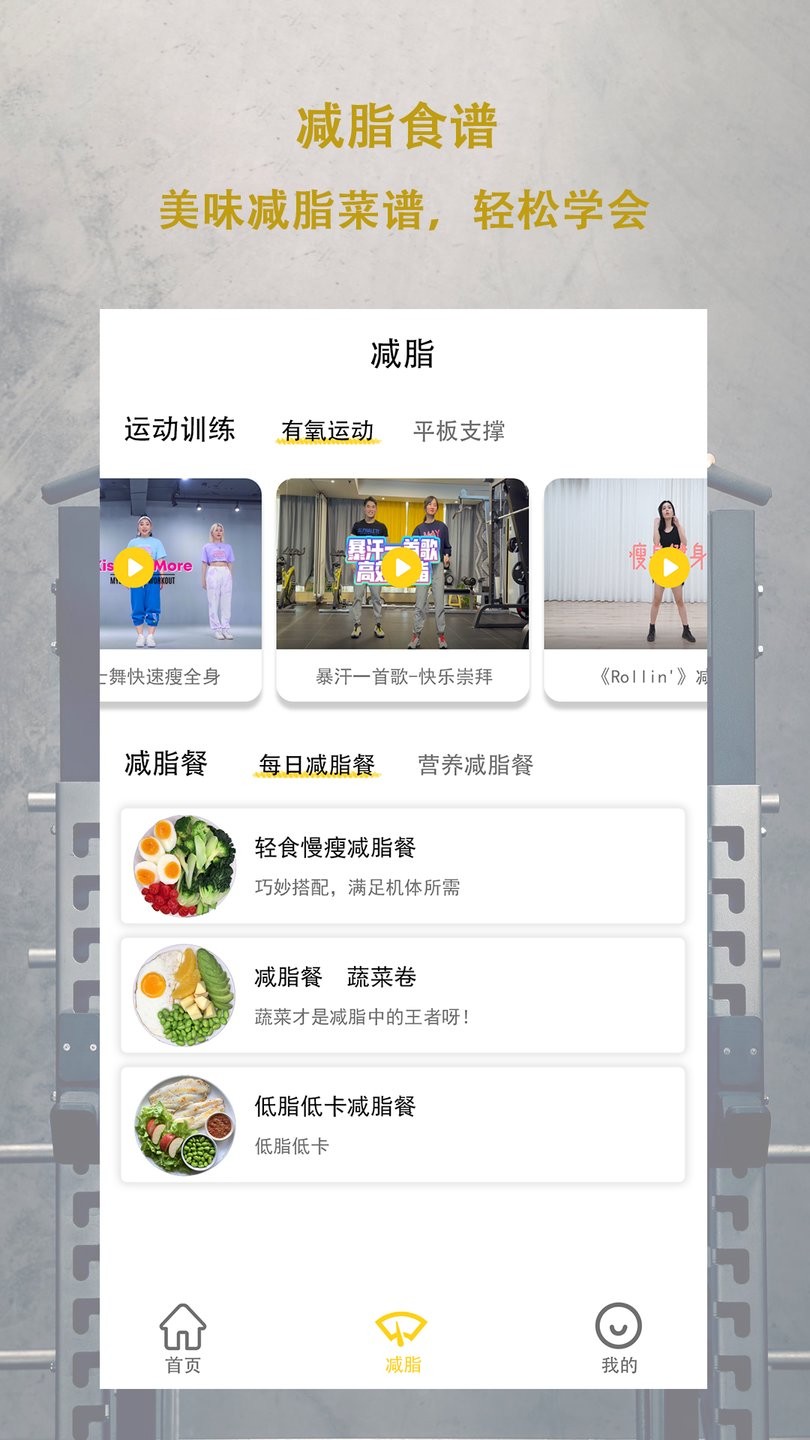
Task: Click the 低脂低卡减脂餐 meal photo
Action: pyautogui.click(x=182, y=1121)
